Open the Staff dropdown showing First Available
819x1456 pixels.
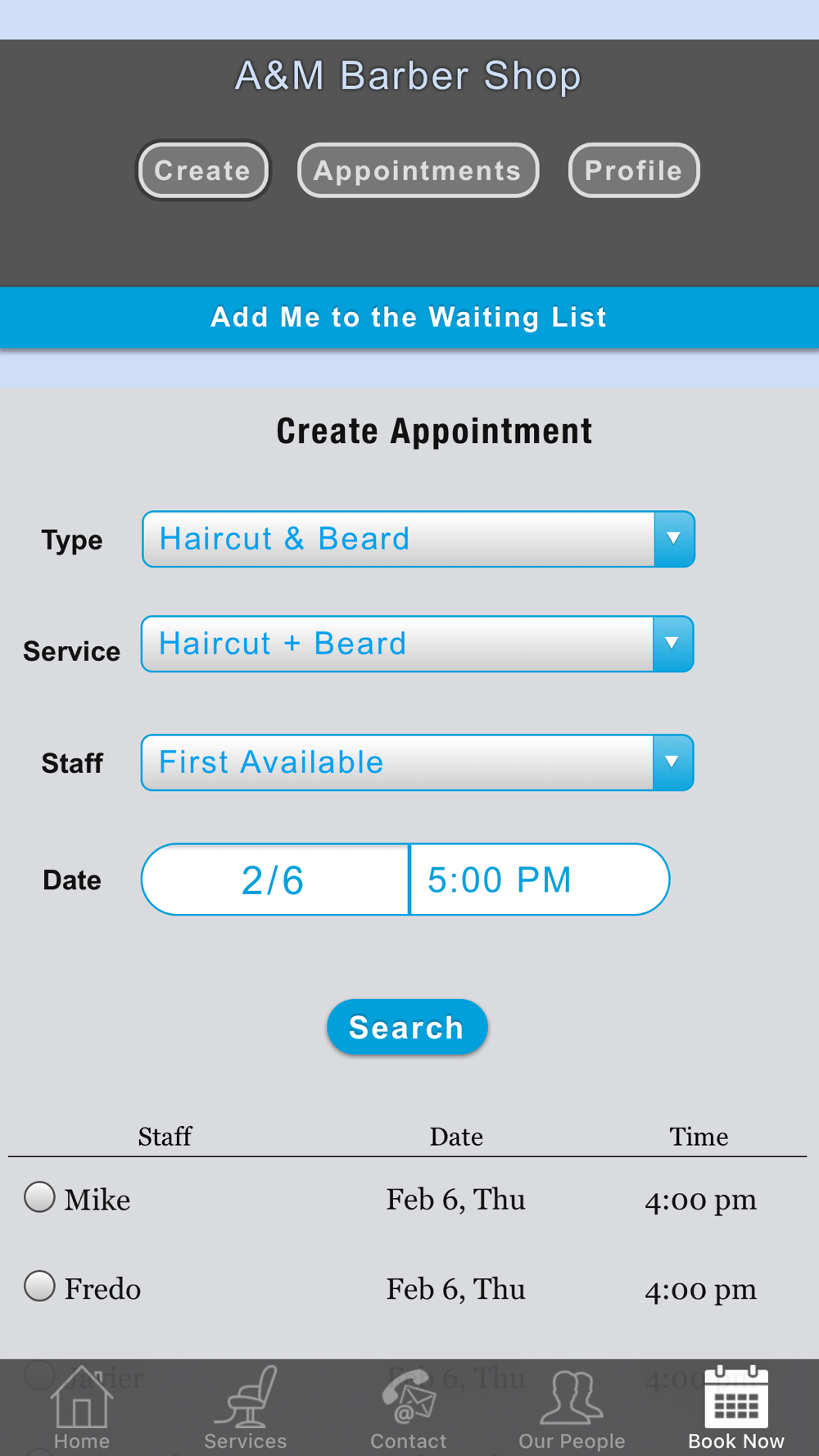418,762
